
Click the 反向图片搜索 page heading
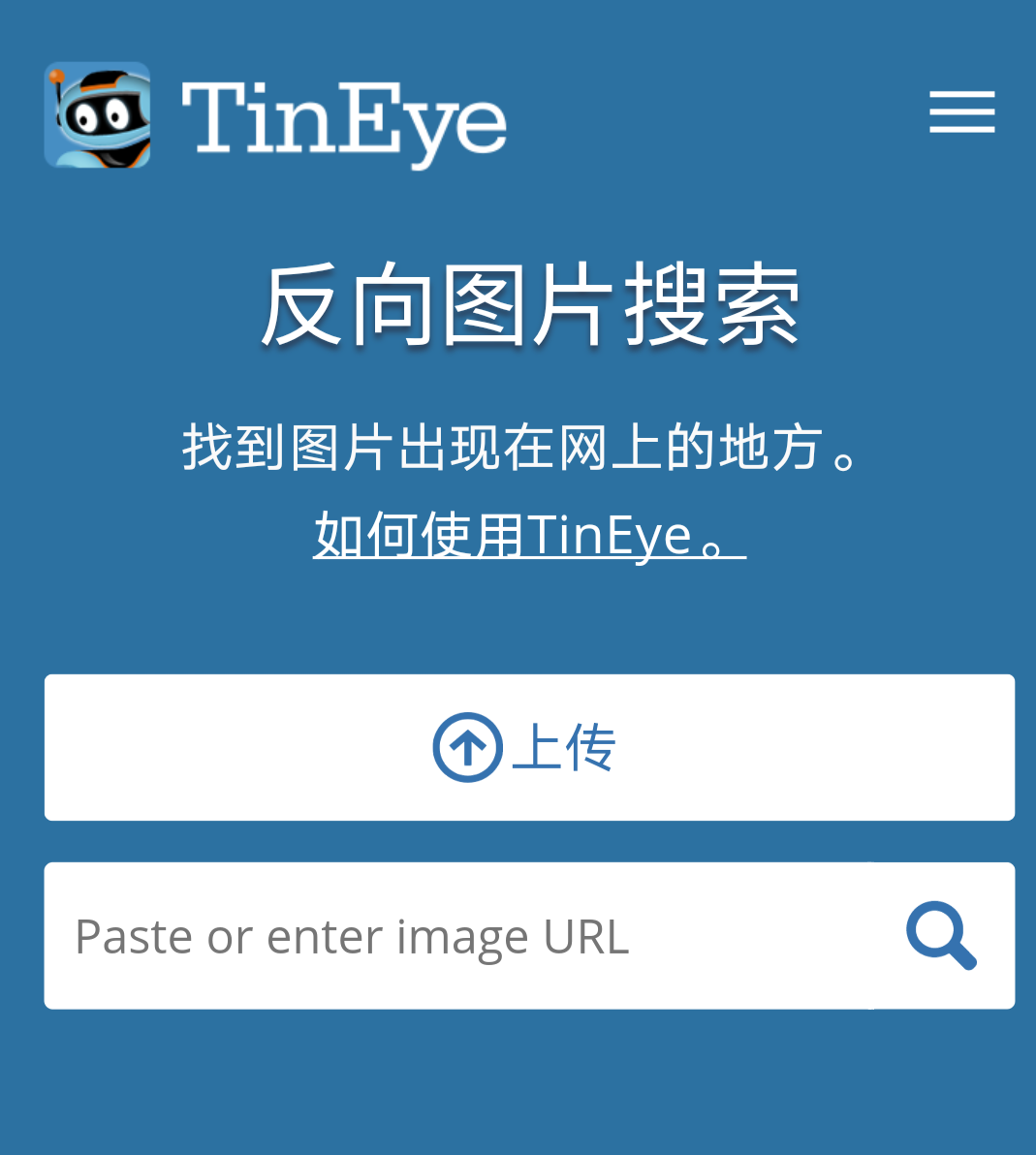529,305
